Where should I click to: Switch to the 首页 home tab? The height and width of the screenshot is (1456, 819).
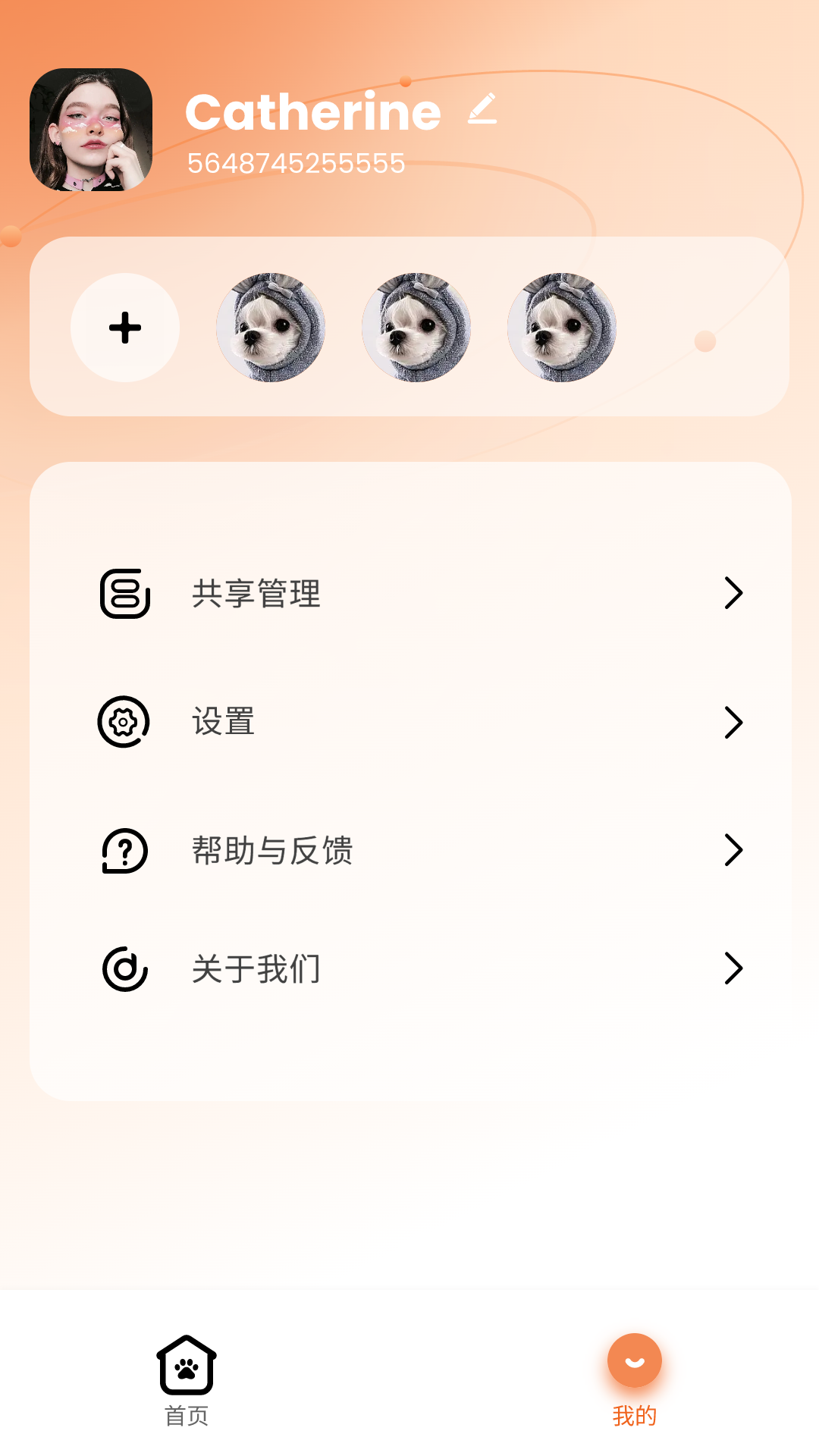coord(187,1379)
